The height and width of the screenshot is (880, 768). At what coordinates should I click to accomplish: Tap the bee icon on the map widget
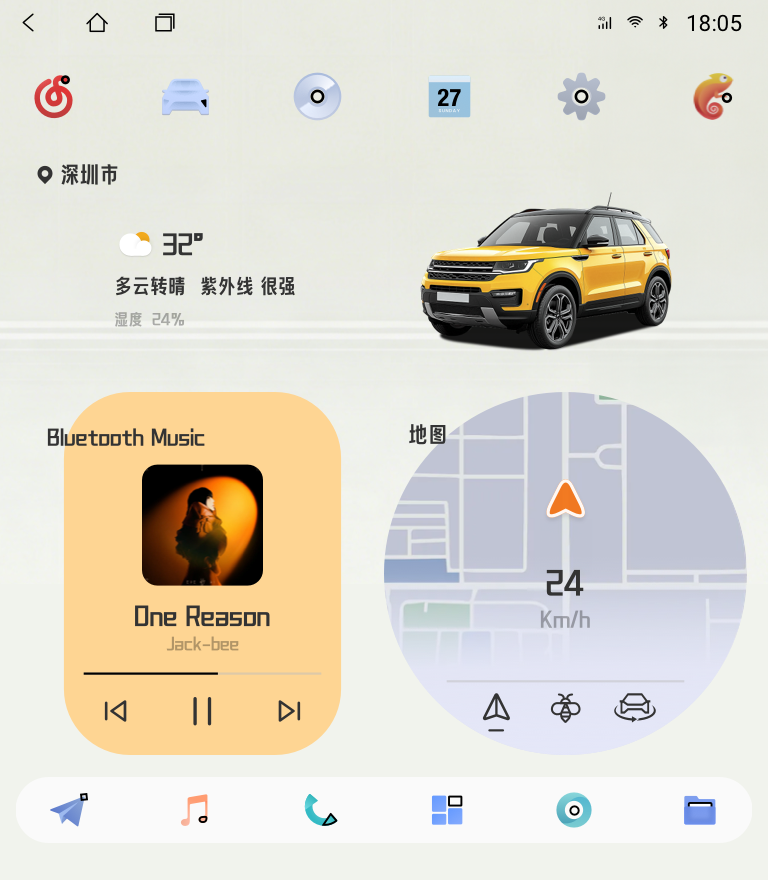(x=565, y=709)
